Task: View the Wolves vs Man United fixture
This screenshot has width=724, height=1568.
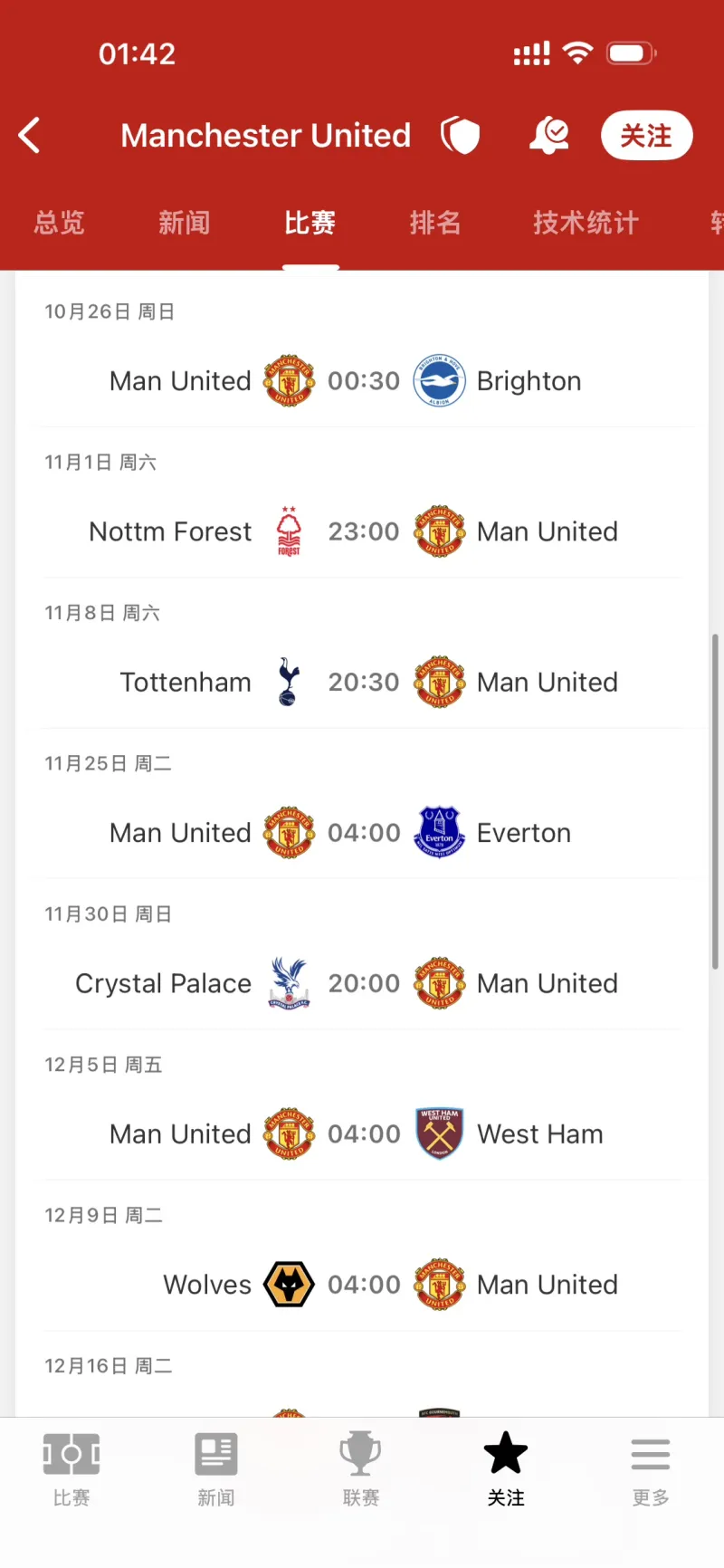Action: point(362,1285)
